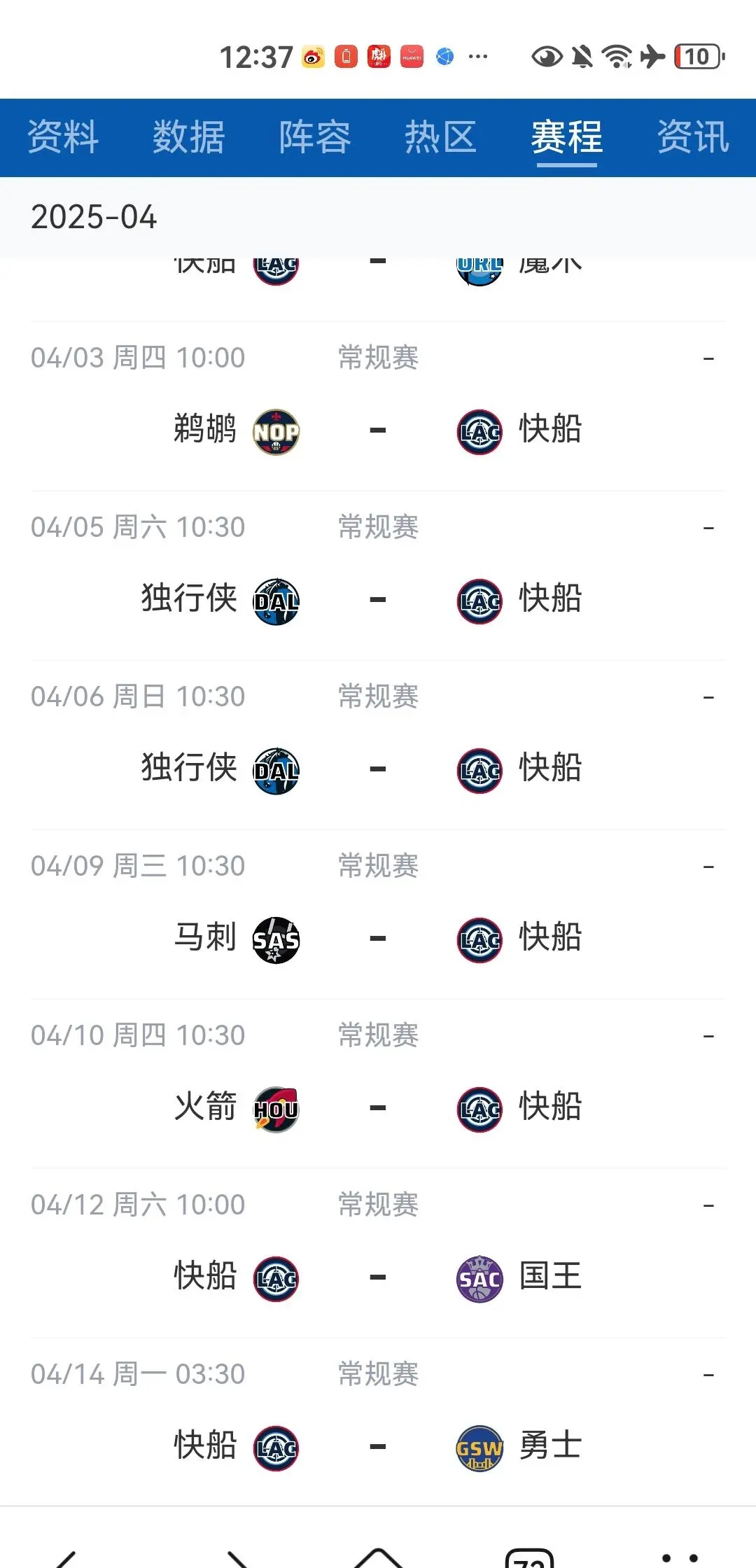
Task: View the 04/10 火箭 vs 快船 match
Action: coord(378,1084)
